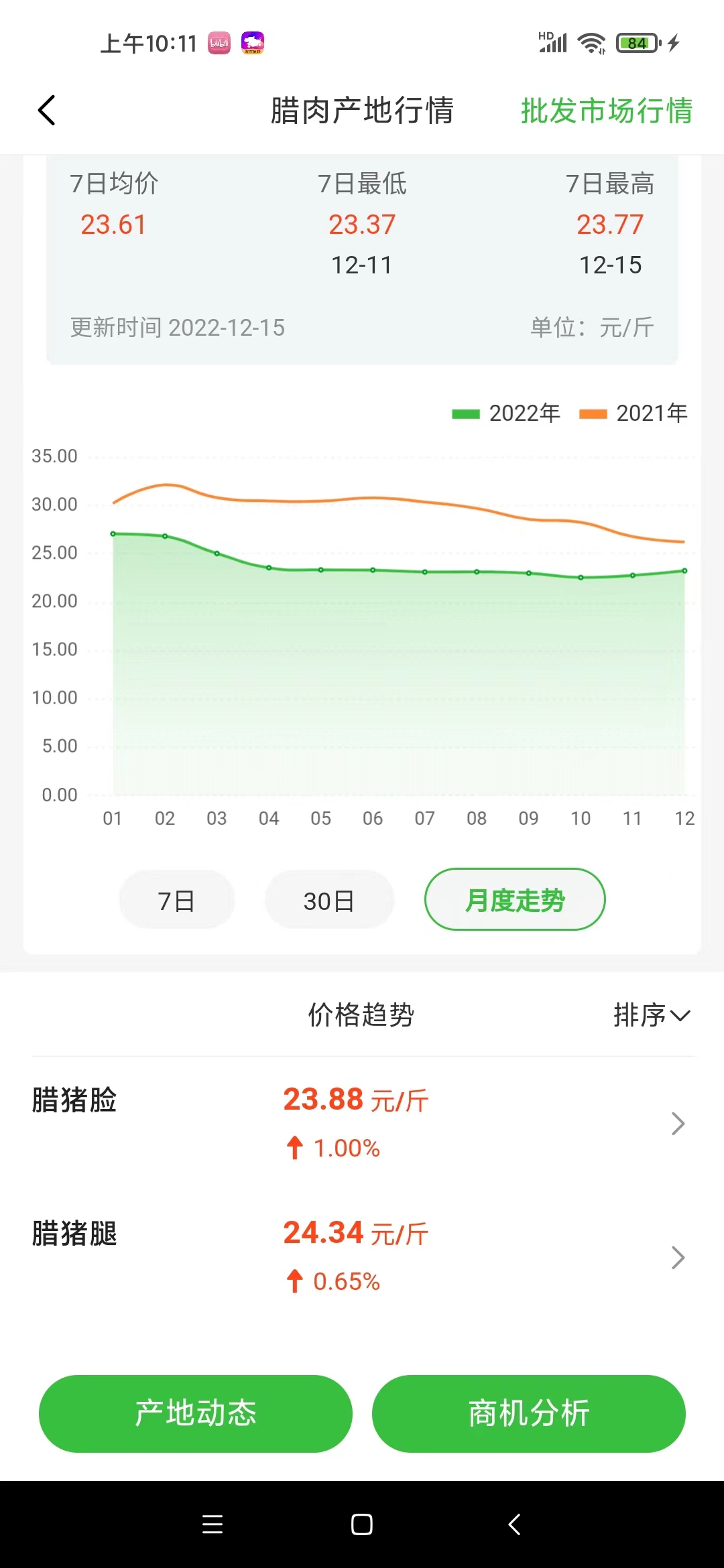Switch chart to 30日 view

pyautogui.click(x=328, y=901)
